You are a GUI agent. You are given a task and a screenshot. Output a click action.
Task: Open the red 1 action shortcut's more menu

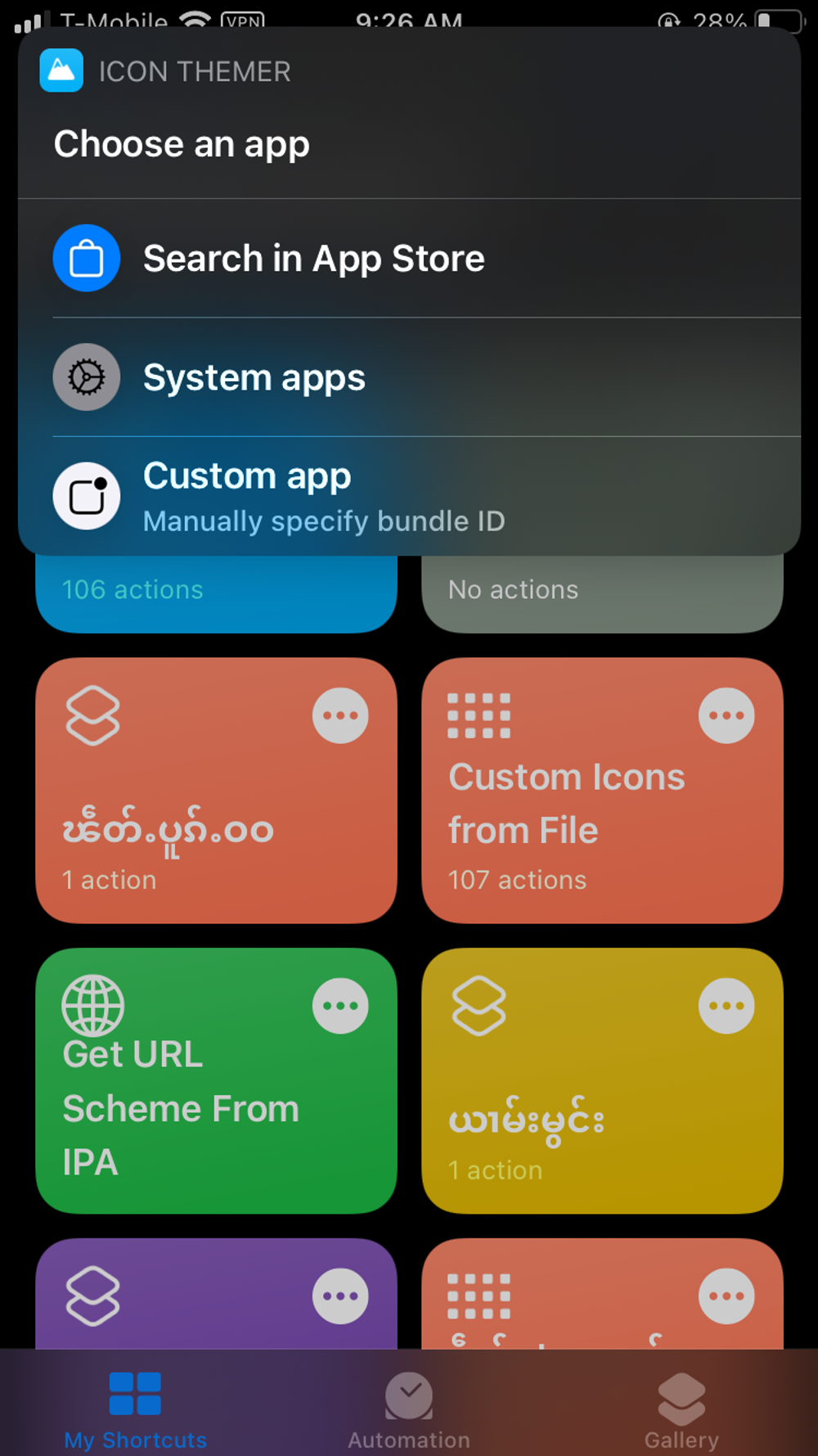point(340,716)
